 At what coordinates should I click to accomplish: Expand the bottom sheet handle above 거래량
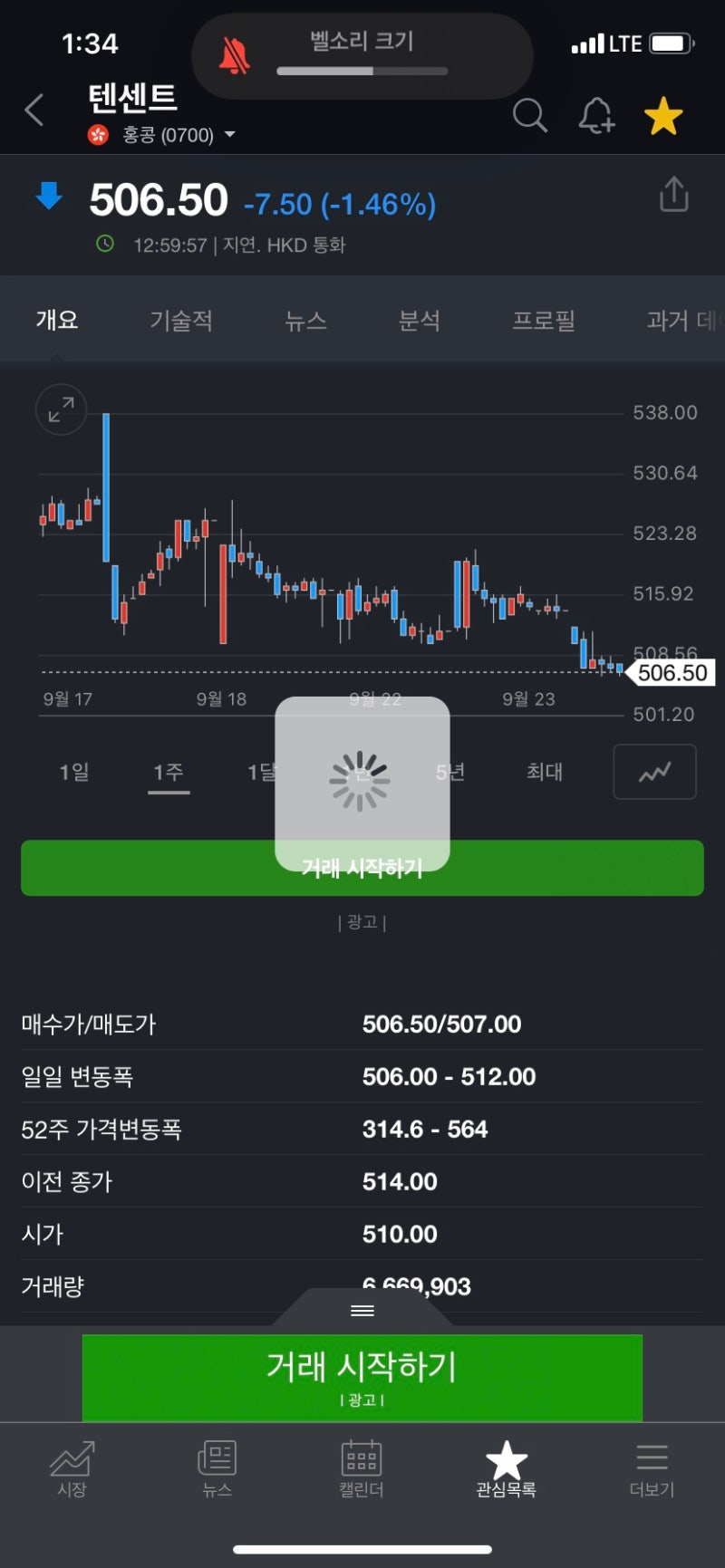[x=362, y=1310]
